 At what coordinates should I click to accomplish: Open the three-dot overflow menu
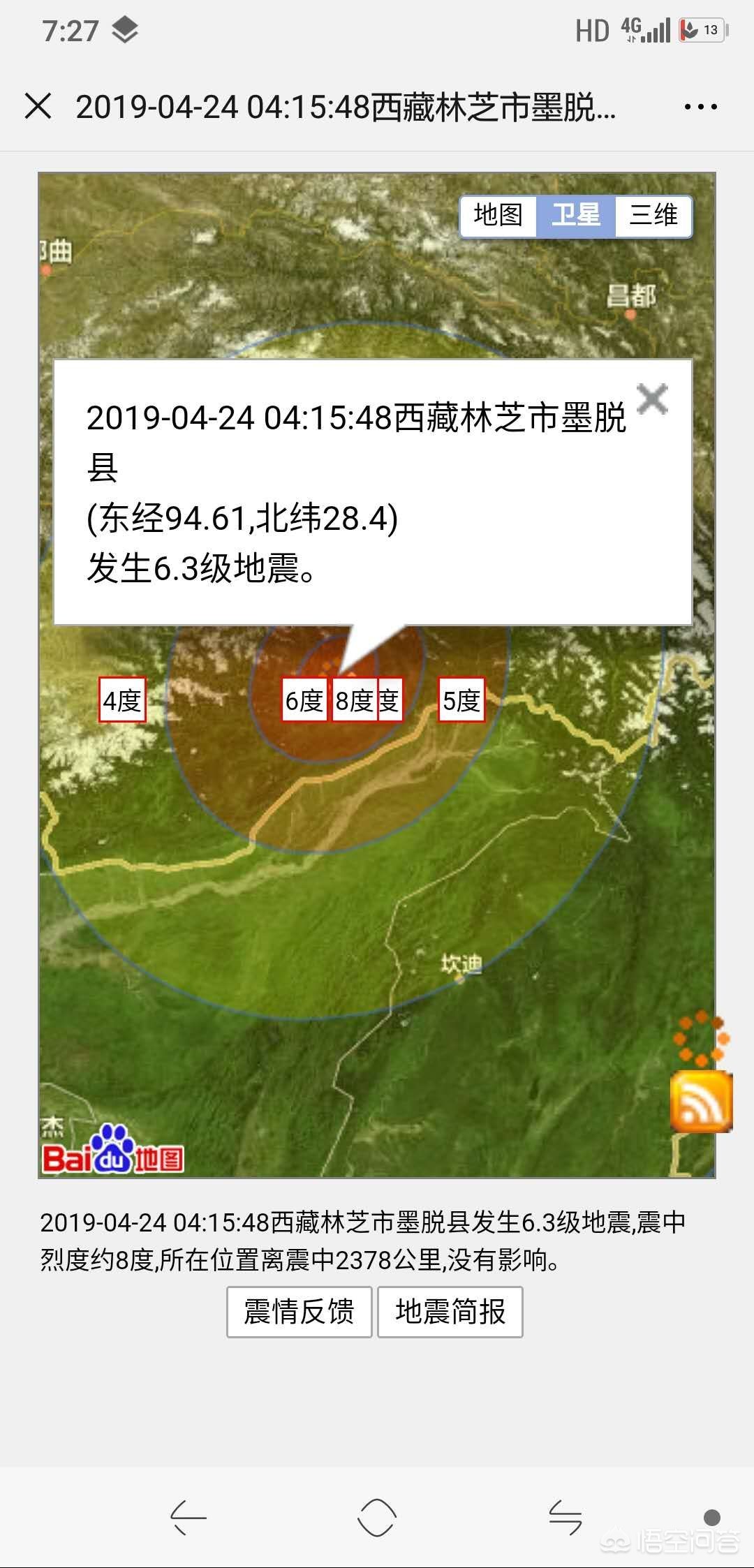pyautogui.click(x=700, y=107)
